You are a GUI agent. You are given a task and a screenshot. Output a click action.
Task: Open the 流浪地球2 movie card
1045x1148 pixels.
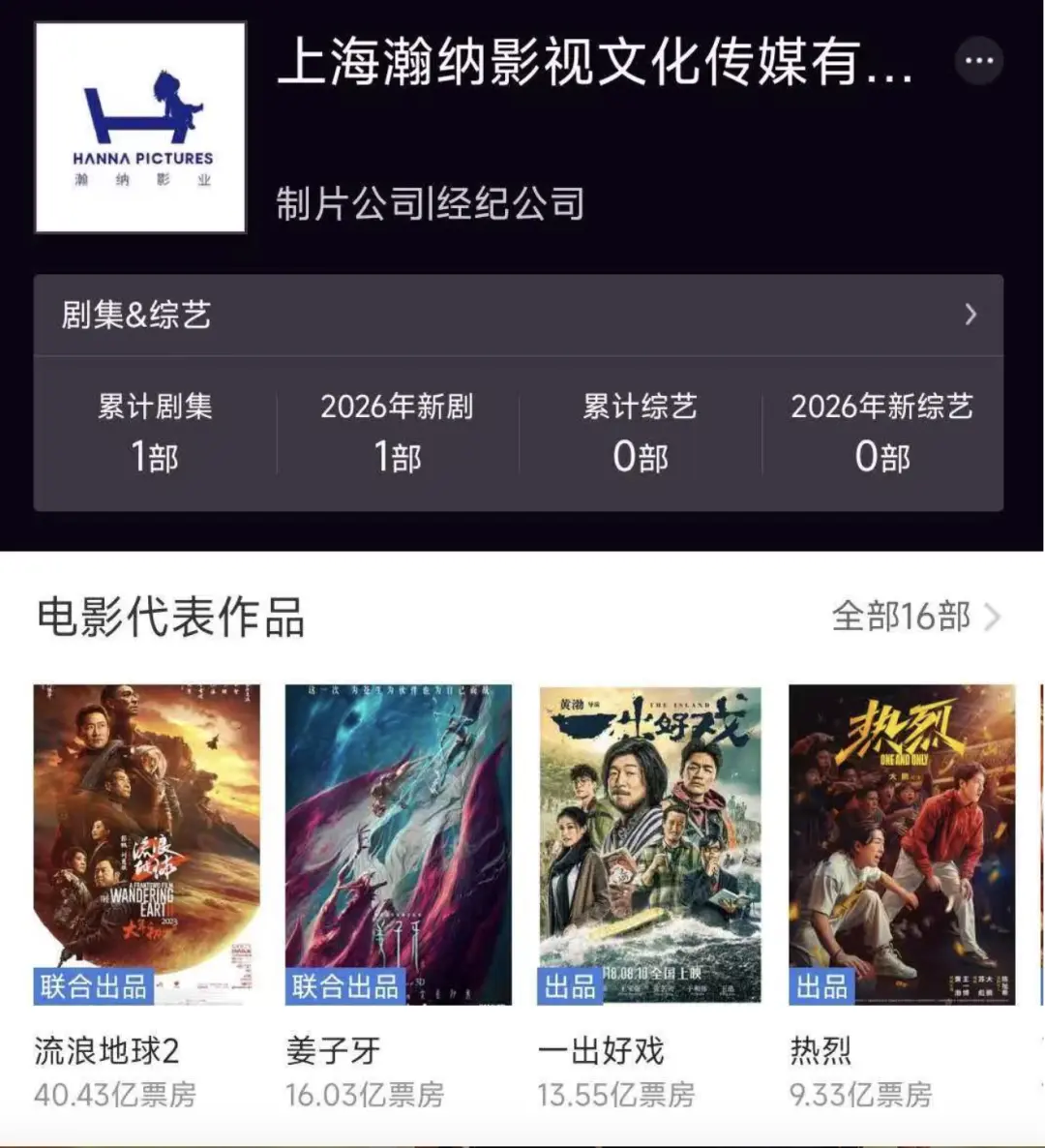tap(147, 844)
